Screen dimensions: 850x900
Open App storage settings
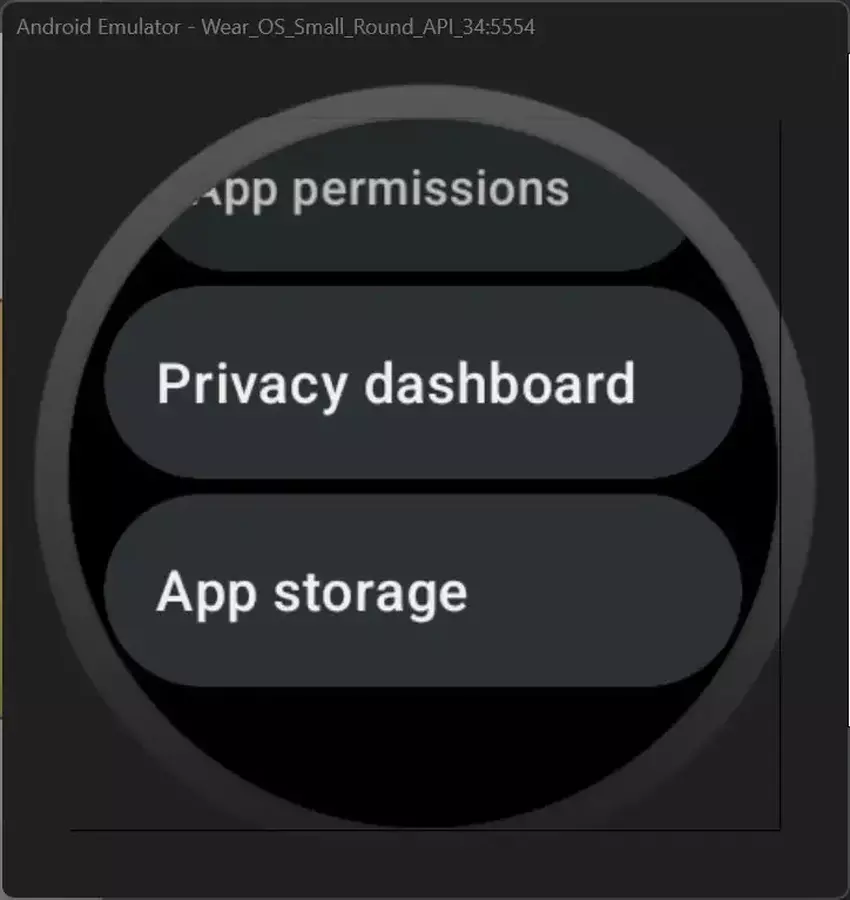tap(422, 591)
